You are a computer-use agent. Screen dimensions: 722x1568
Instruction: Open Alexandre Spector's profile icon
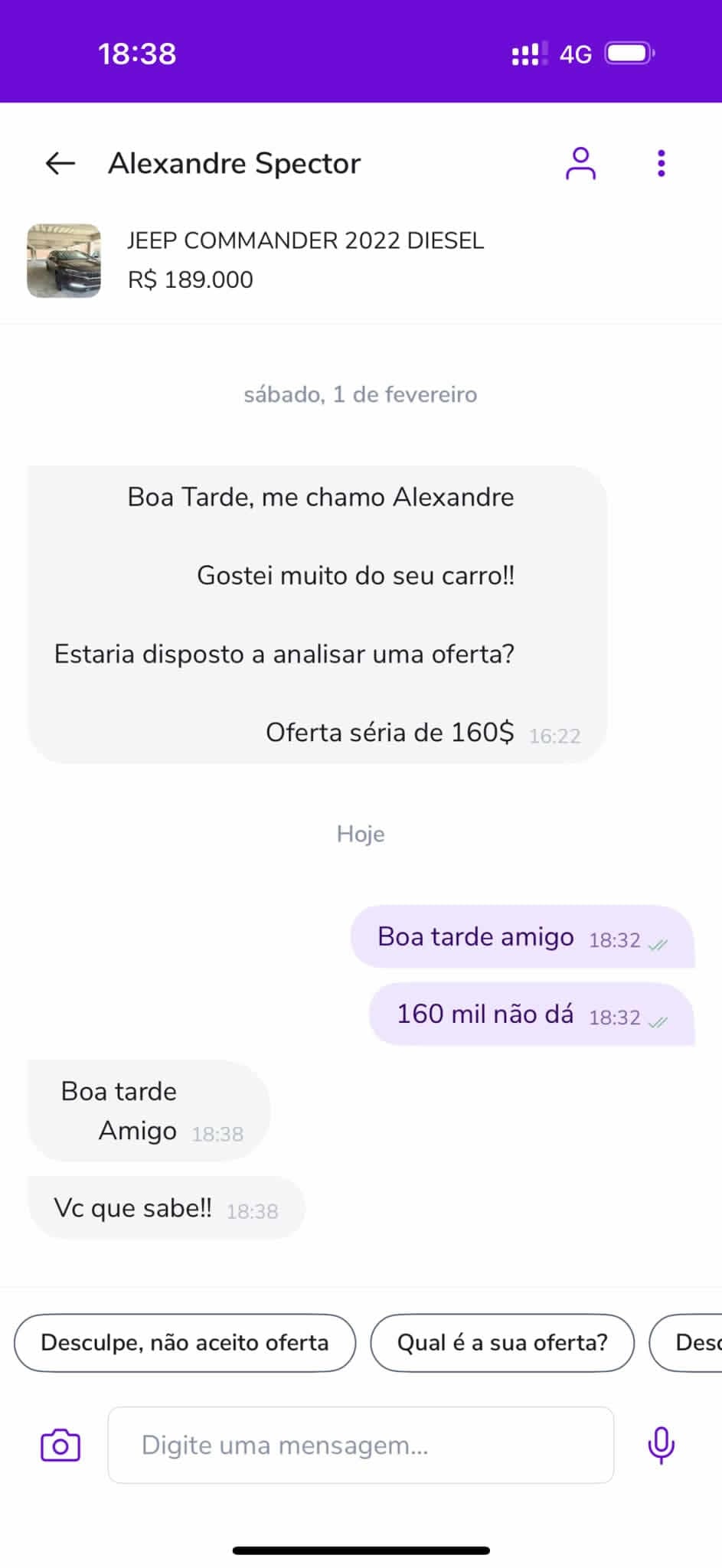580,163
